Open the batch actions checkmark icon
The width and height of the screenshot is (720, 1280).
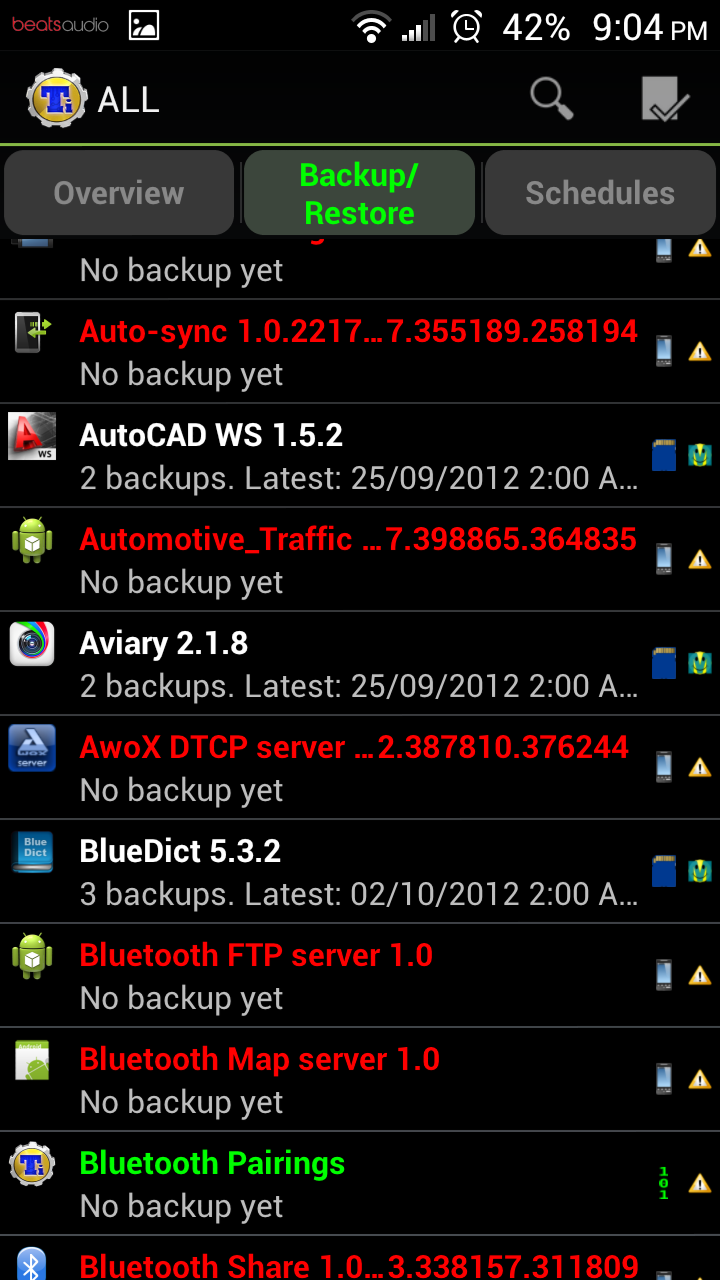pyautogui.click(x=665, y=99)
